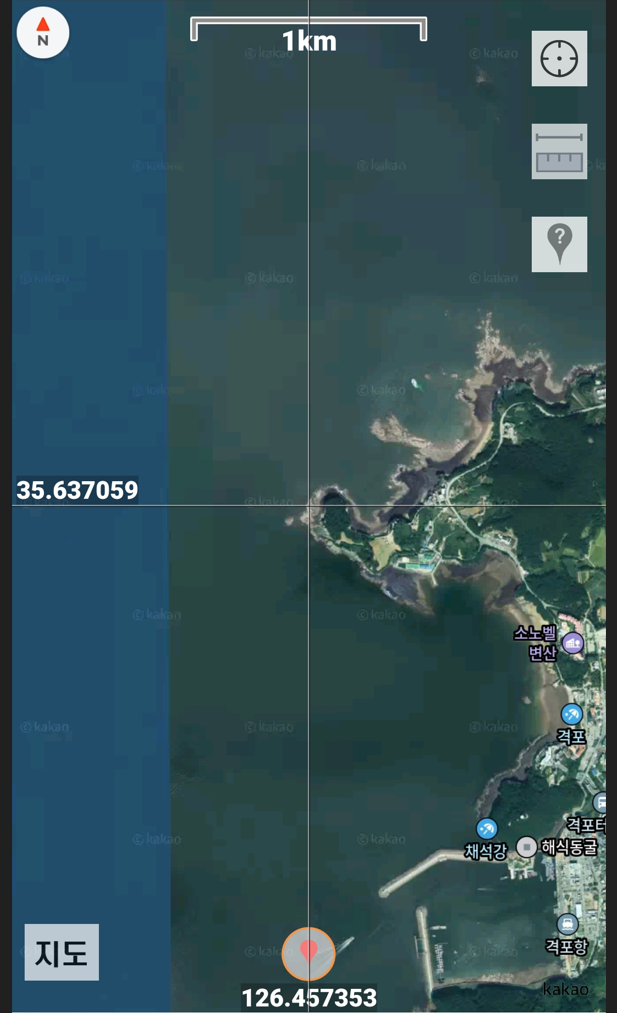Open the 격포항 port marker
The image size is (617, 1013).
(567, 924)
